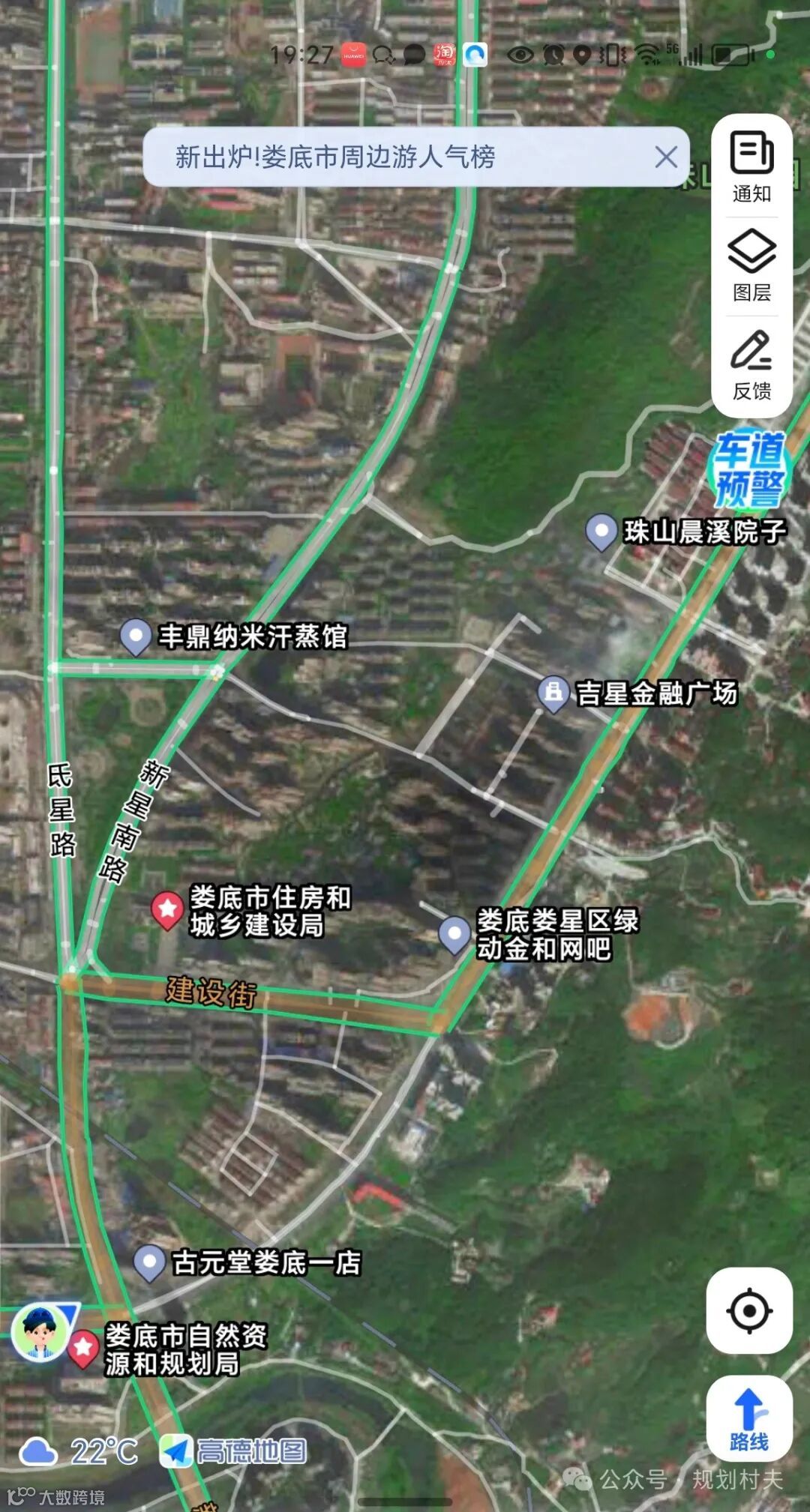The height and width of the screenshot is (1512, 810).
Task: Open 车道预警 lane warning
Action: coord(748,470)
